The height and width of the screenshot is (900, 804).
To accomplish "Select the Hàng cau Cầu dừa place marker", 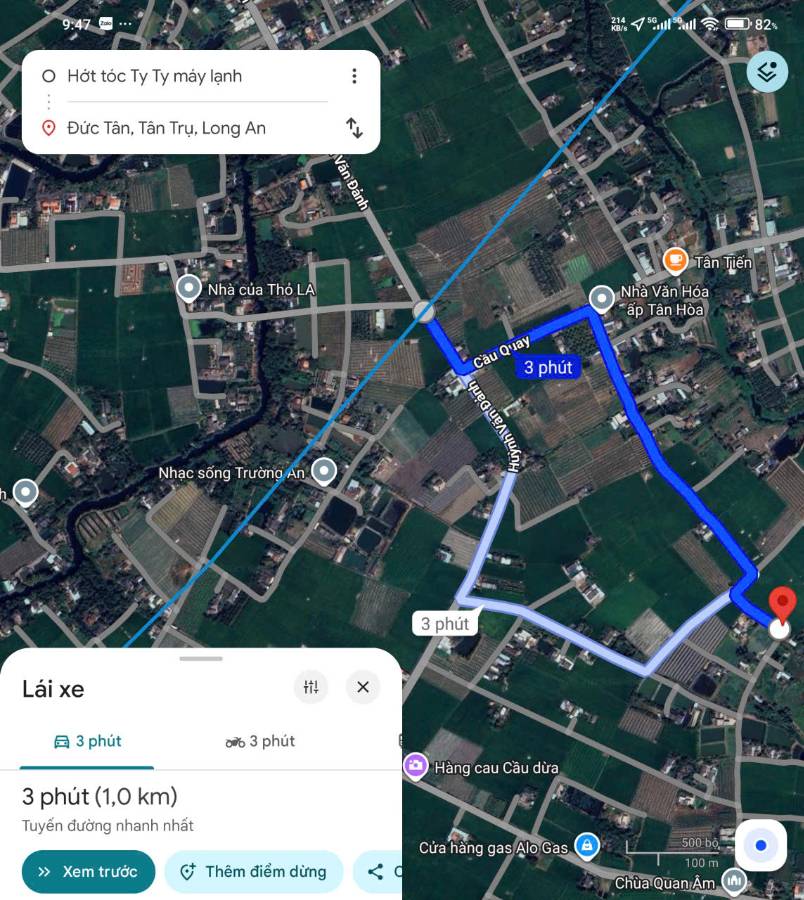I will point(415,767).
